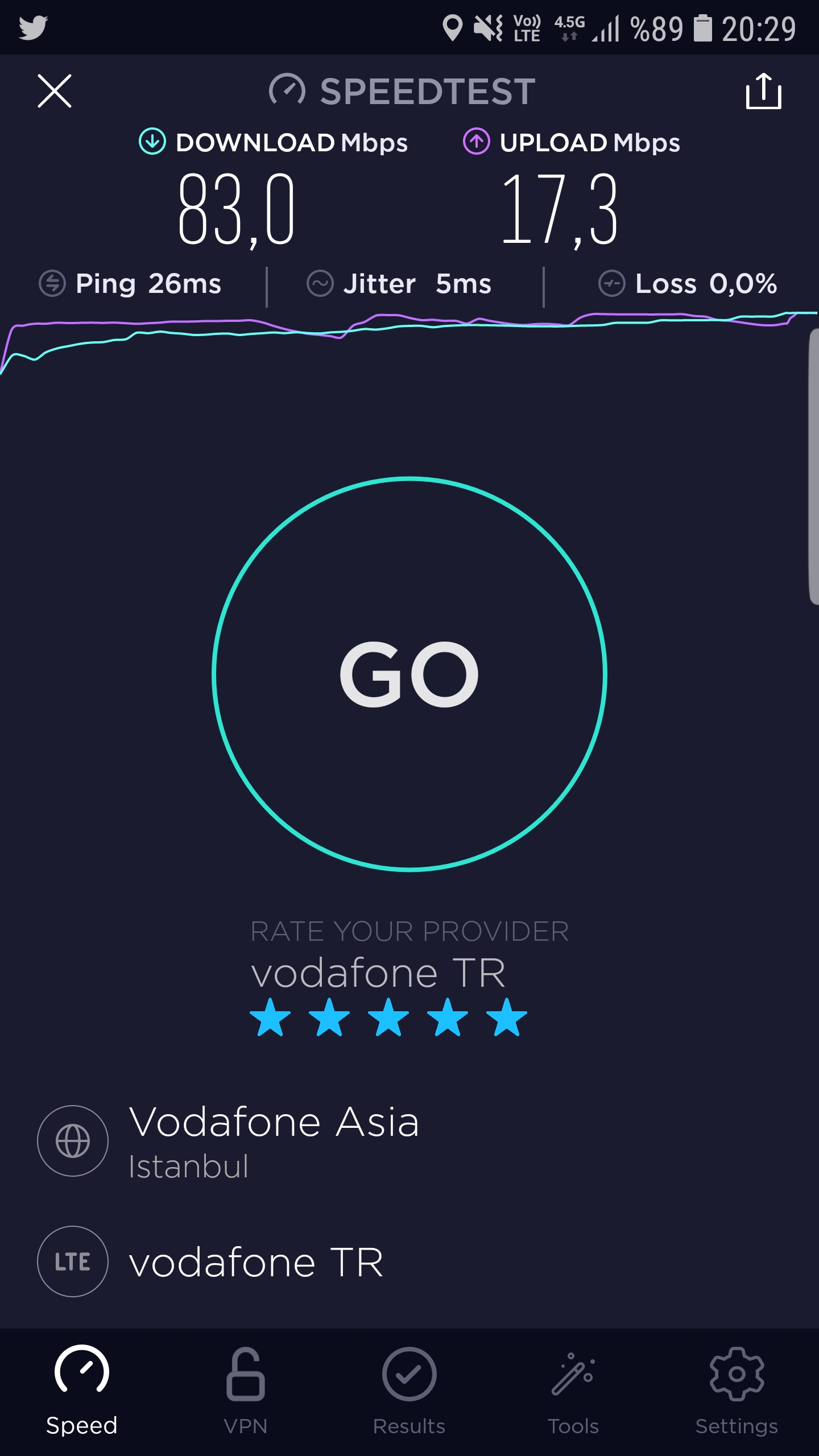The height and width of the screenshot is (1456, 819).
Task: Open the Settings tab
Action: click(x=737, y=1391)
